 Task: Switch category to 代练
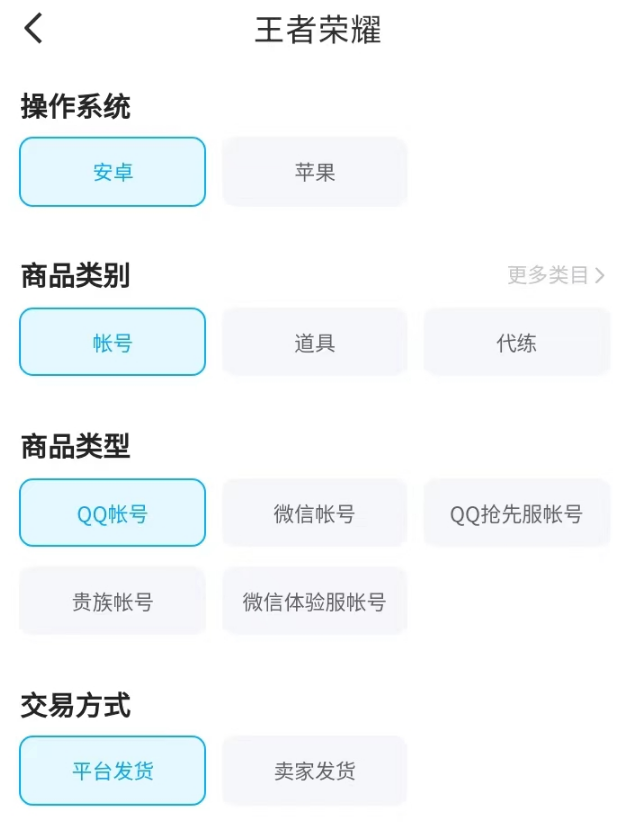pyautogui.click(x=516, y=343)
